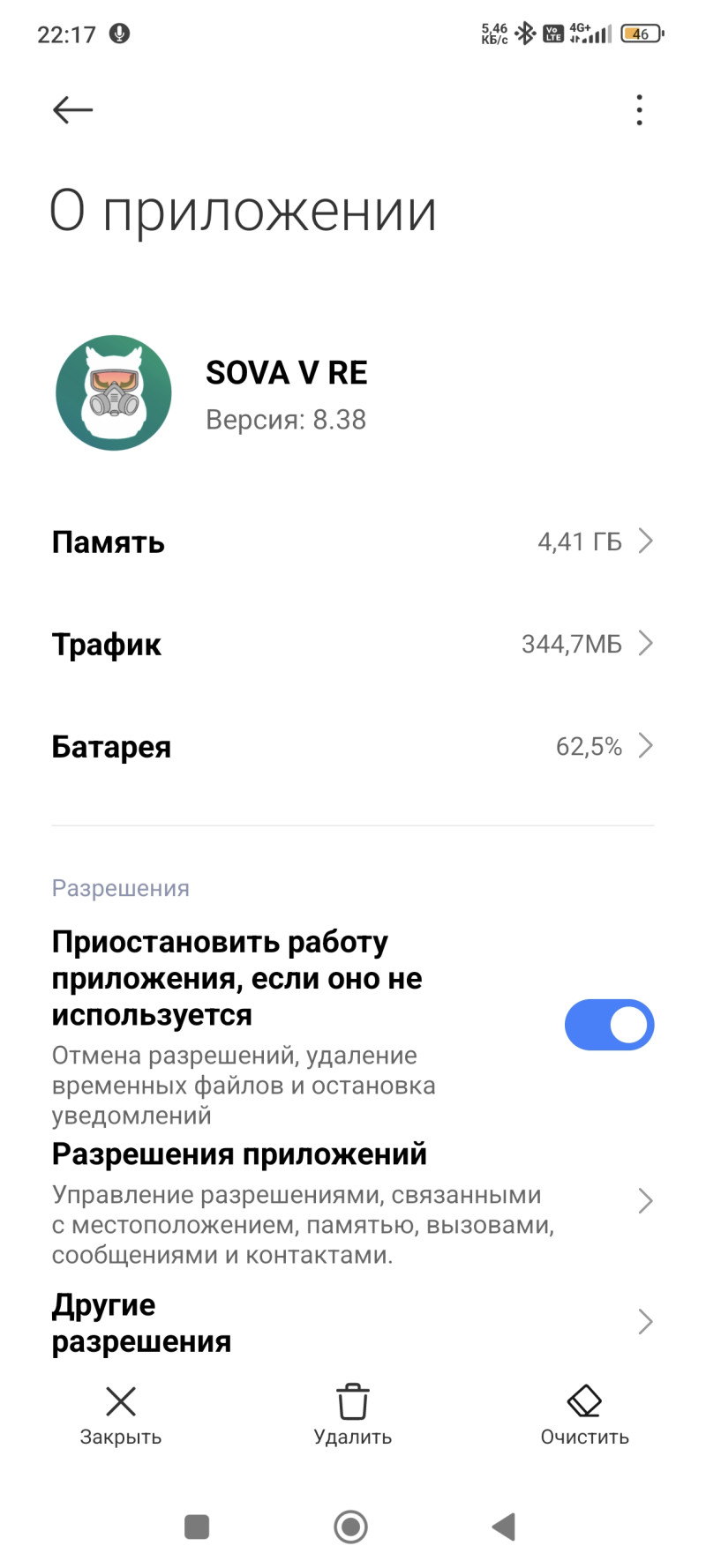
Task: Go back using the top arrow
Action: click(72, 109)
